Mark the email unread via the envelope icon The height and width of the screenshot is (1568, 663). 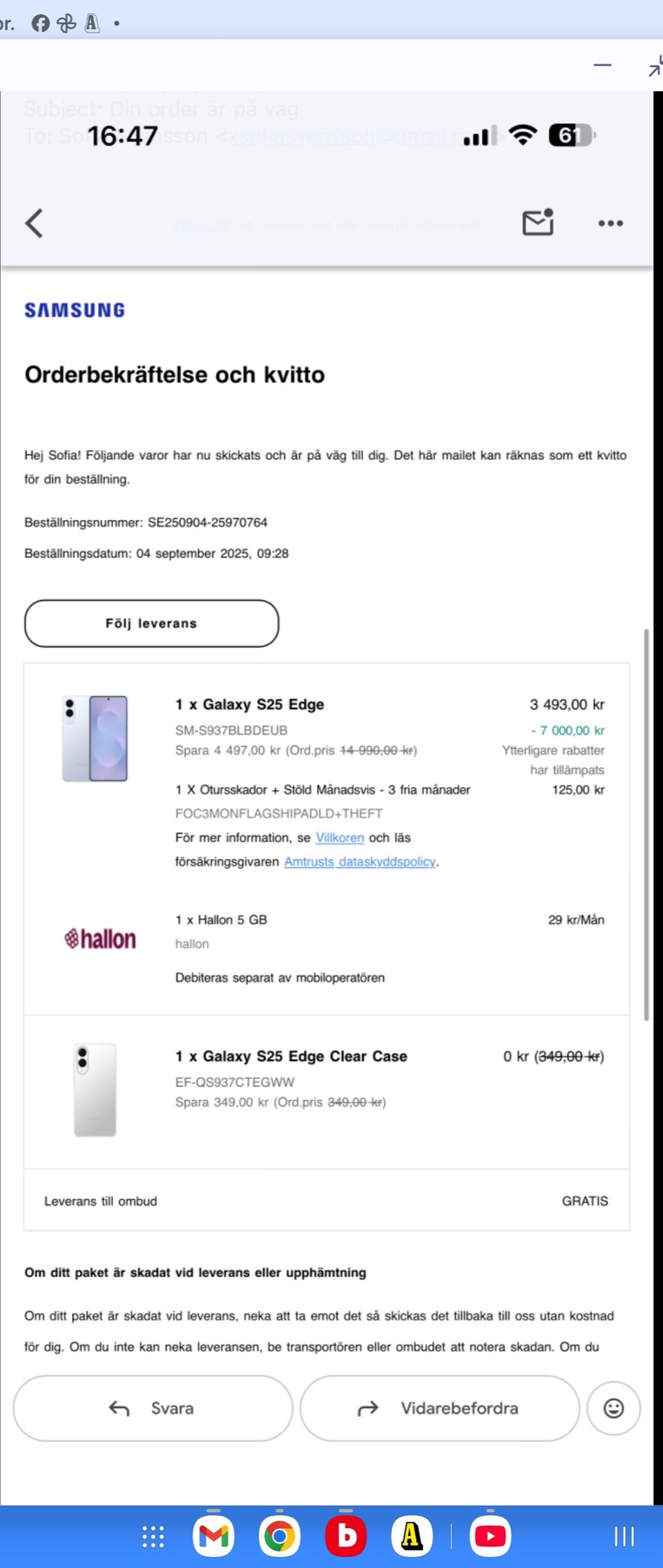(538, 222)
